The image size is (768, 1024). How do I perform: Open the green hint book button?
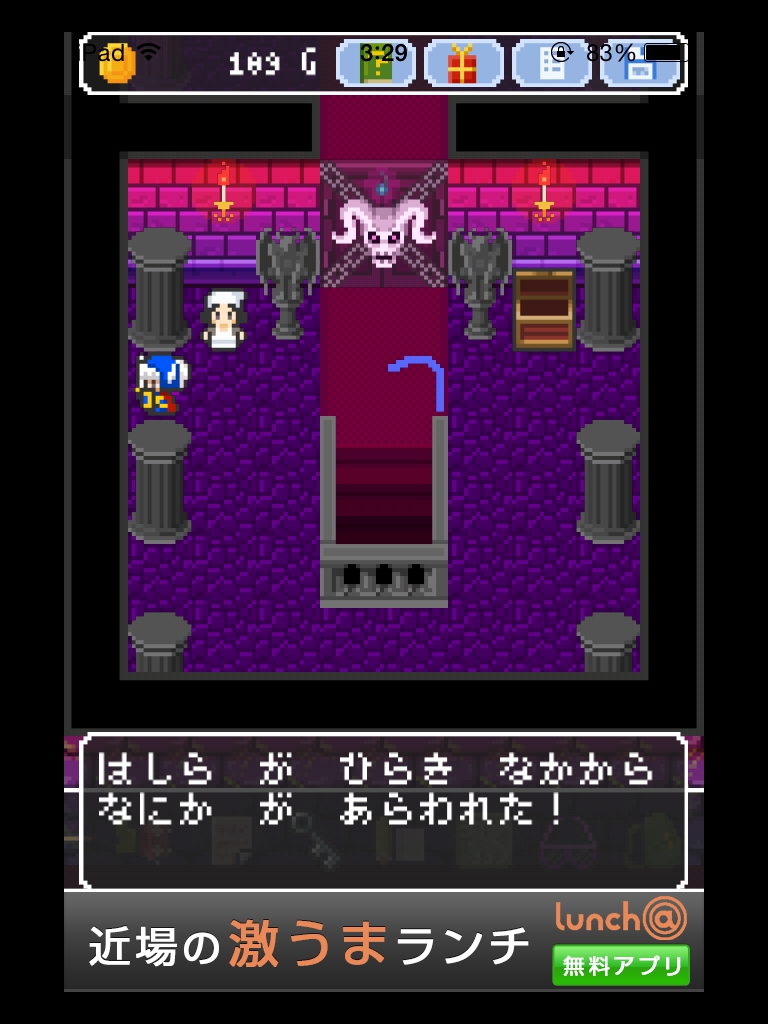(x=376, y=64)
